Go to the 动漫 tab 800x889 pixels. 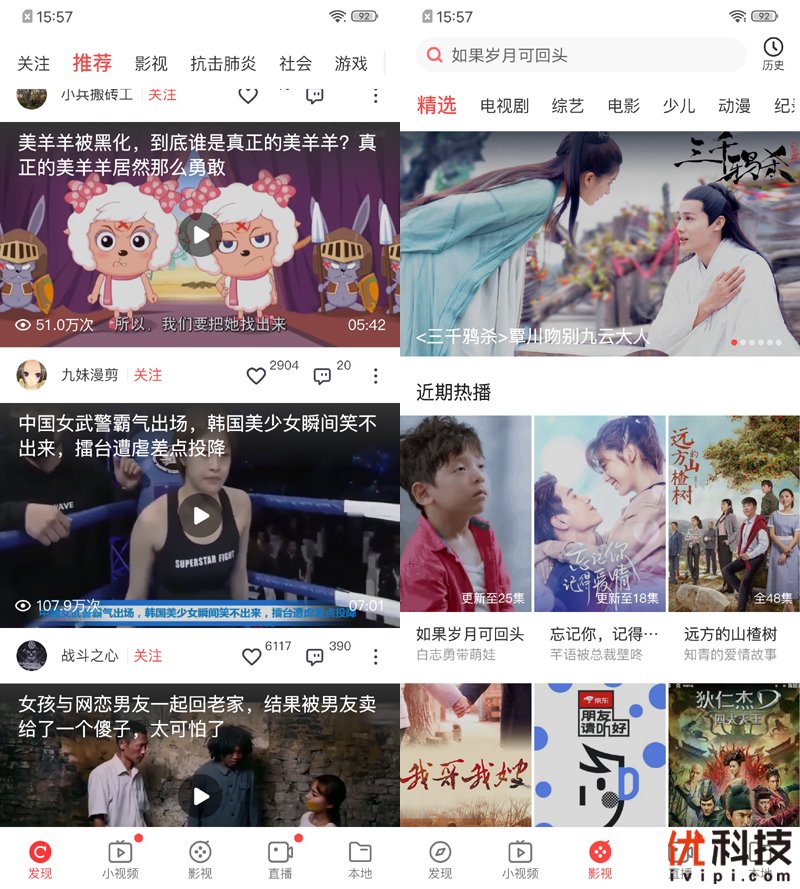point(734,105)
